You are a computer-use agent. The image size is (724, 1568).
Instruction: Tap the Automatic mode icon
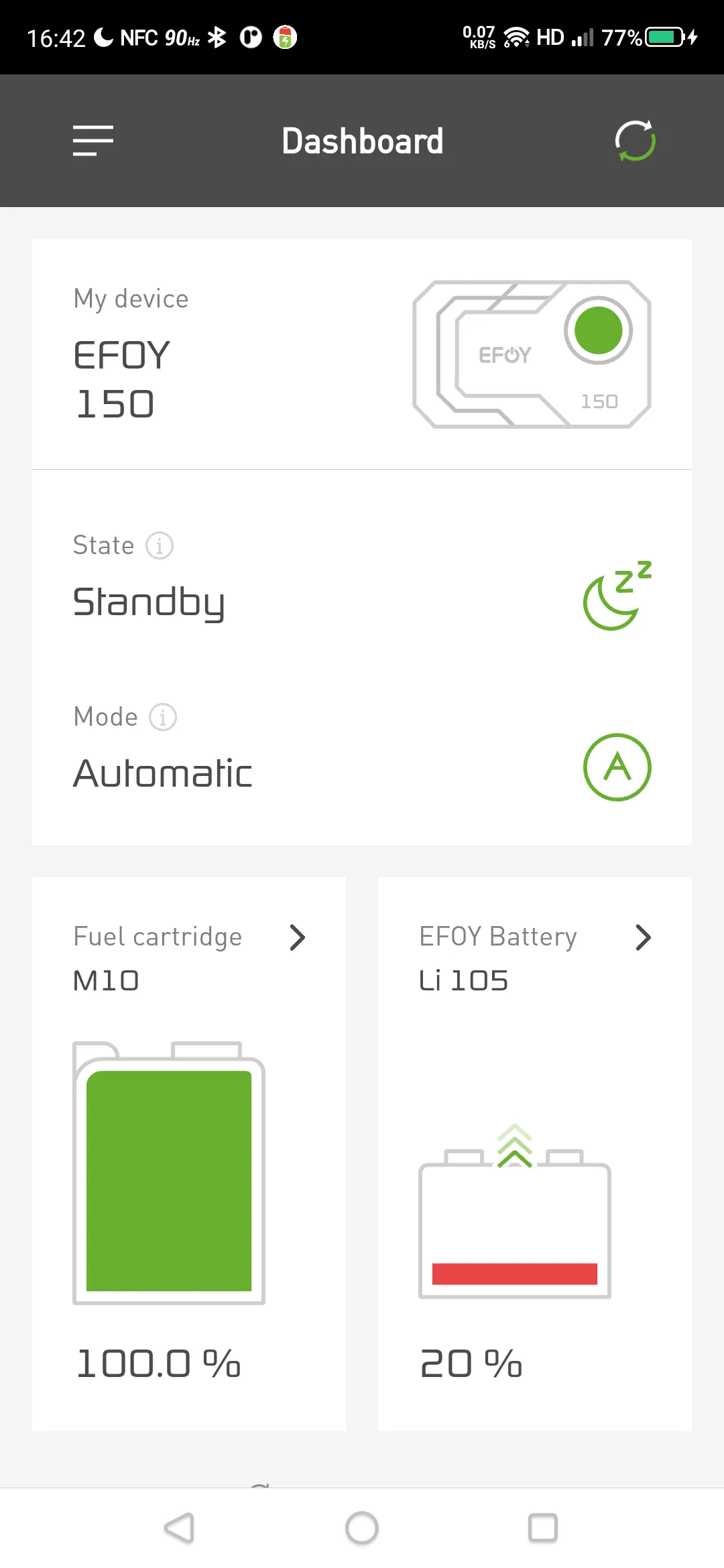tap(617, 767)
